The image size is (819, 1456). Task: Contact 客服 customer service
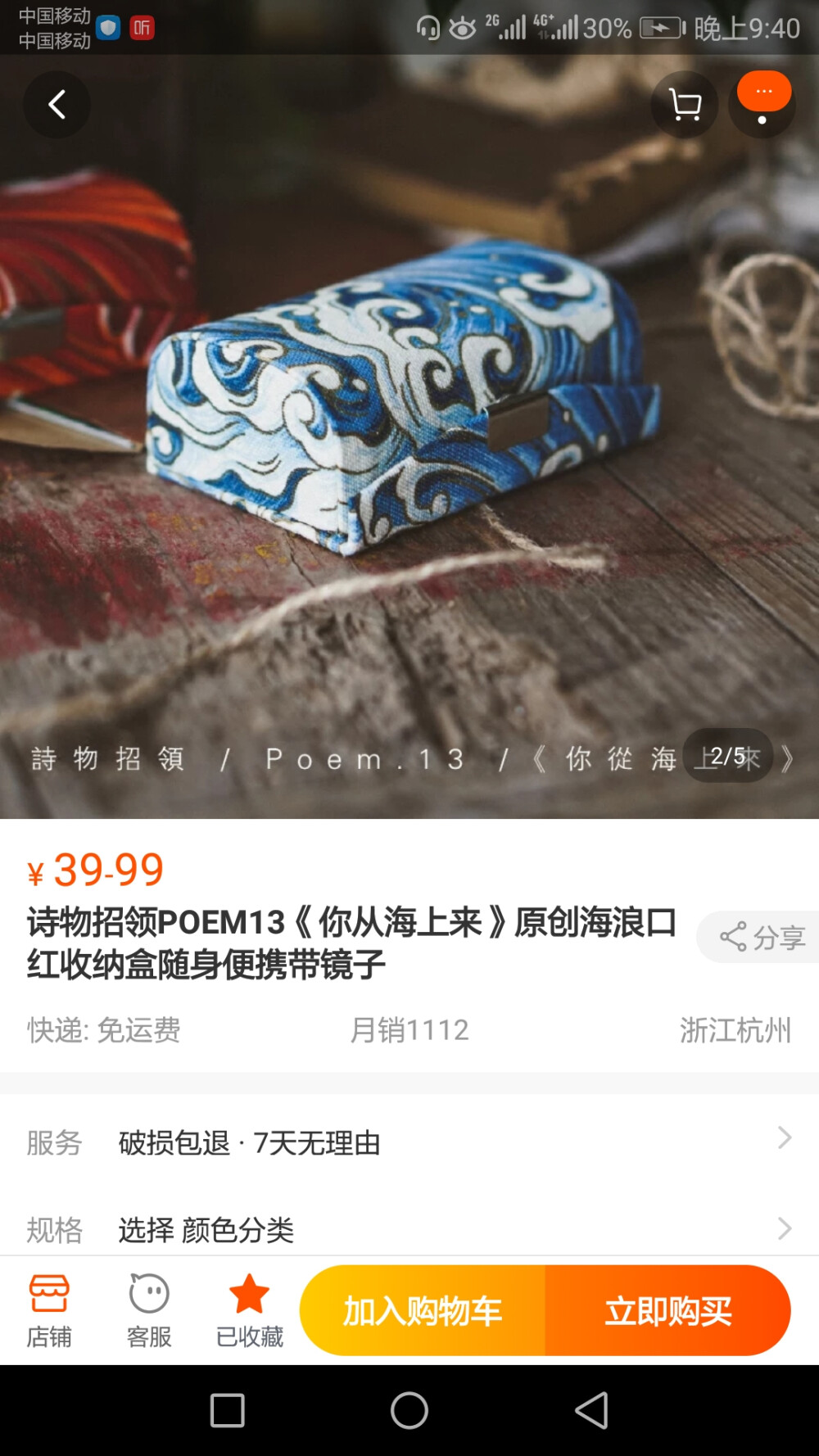click(x=149, y=1310)
